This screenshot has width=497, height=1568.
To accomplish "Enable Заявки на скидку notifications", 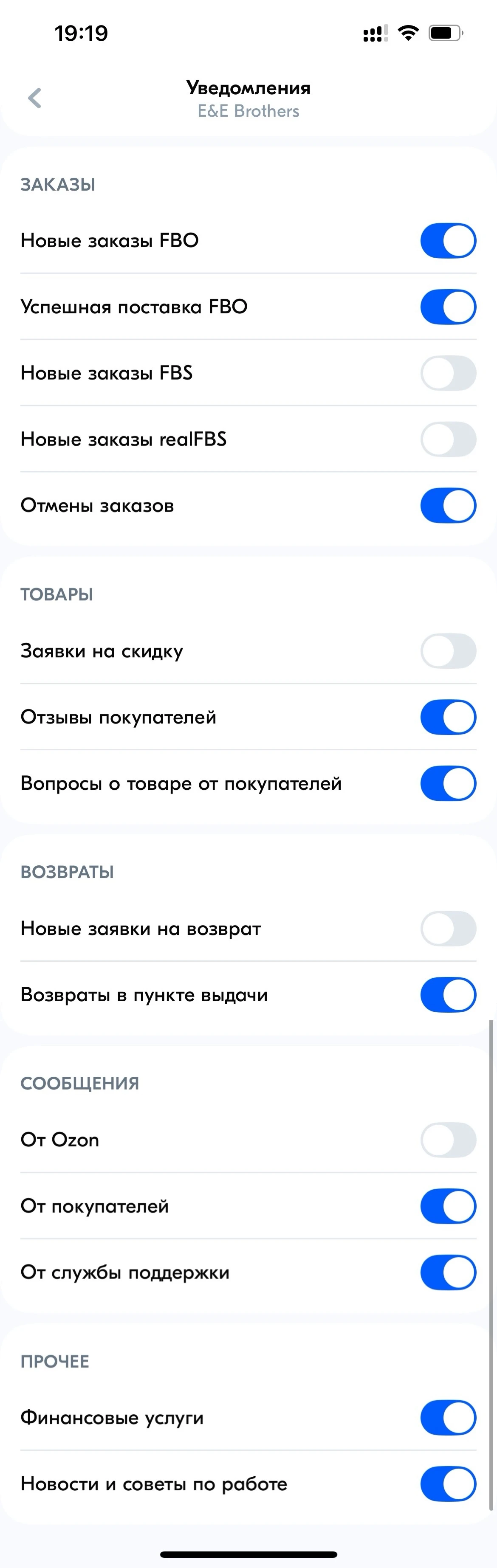I will [x=448, y=651].
